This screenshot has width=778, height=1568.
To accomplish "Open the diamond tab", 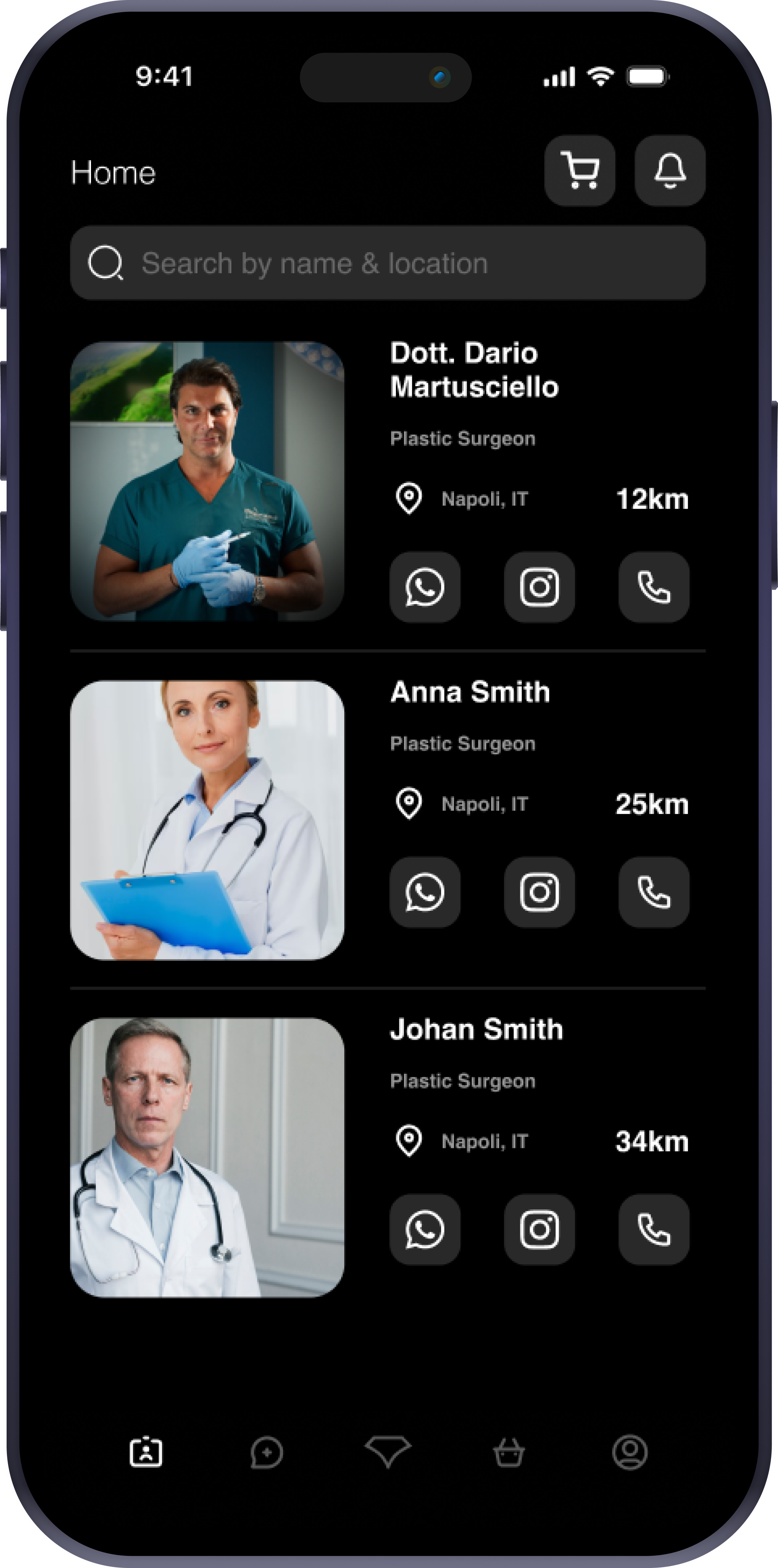I will pos(388,1452).
